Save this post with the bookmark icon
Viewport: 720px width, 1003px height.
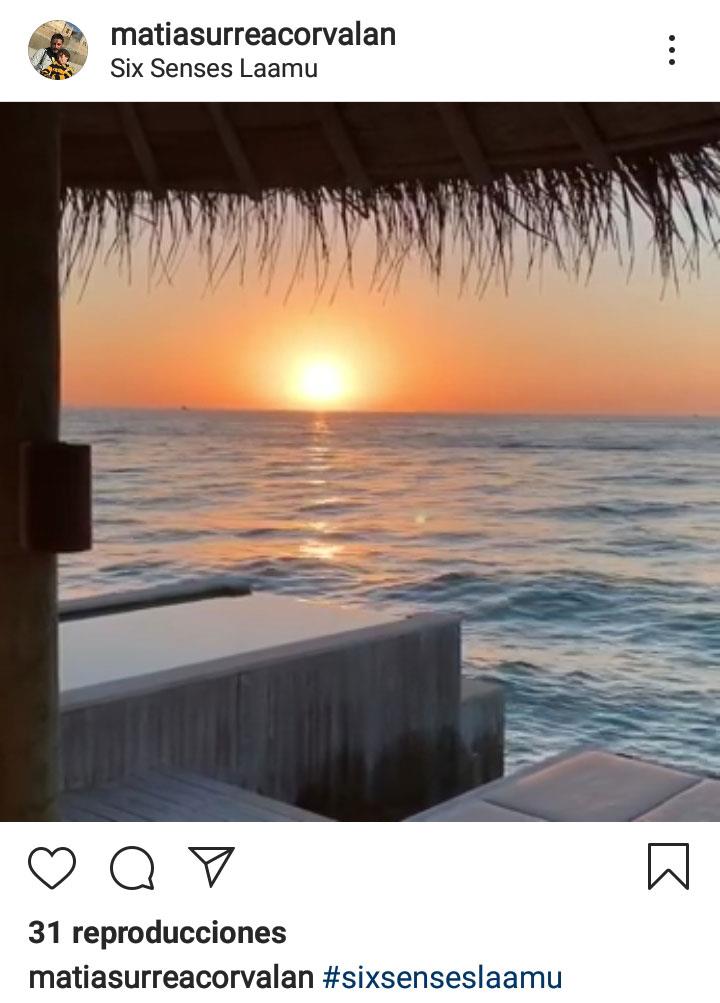point(668,867)
